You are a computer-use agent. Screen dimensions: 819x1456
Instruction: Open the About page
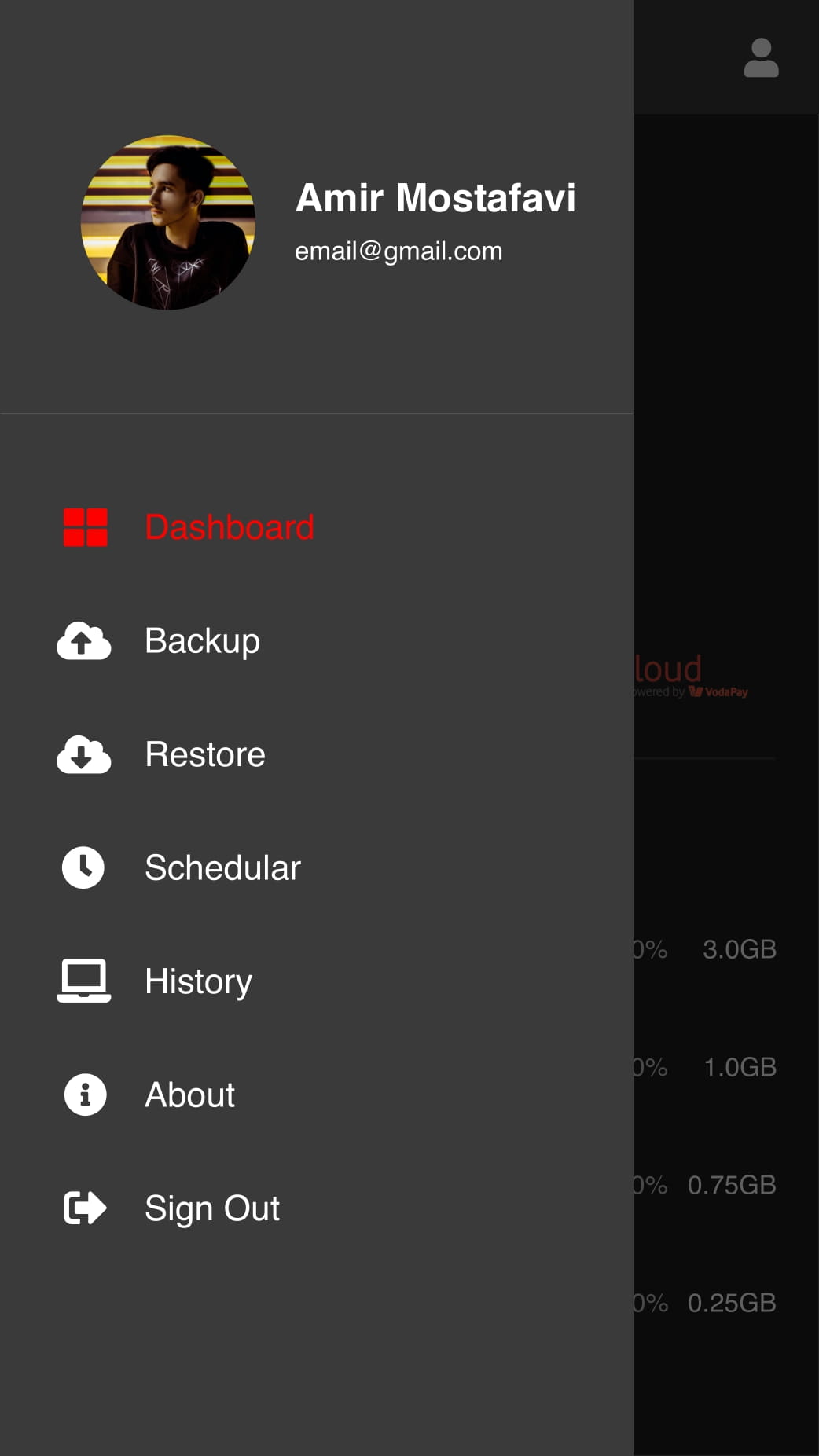(316, 1095)
